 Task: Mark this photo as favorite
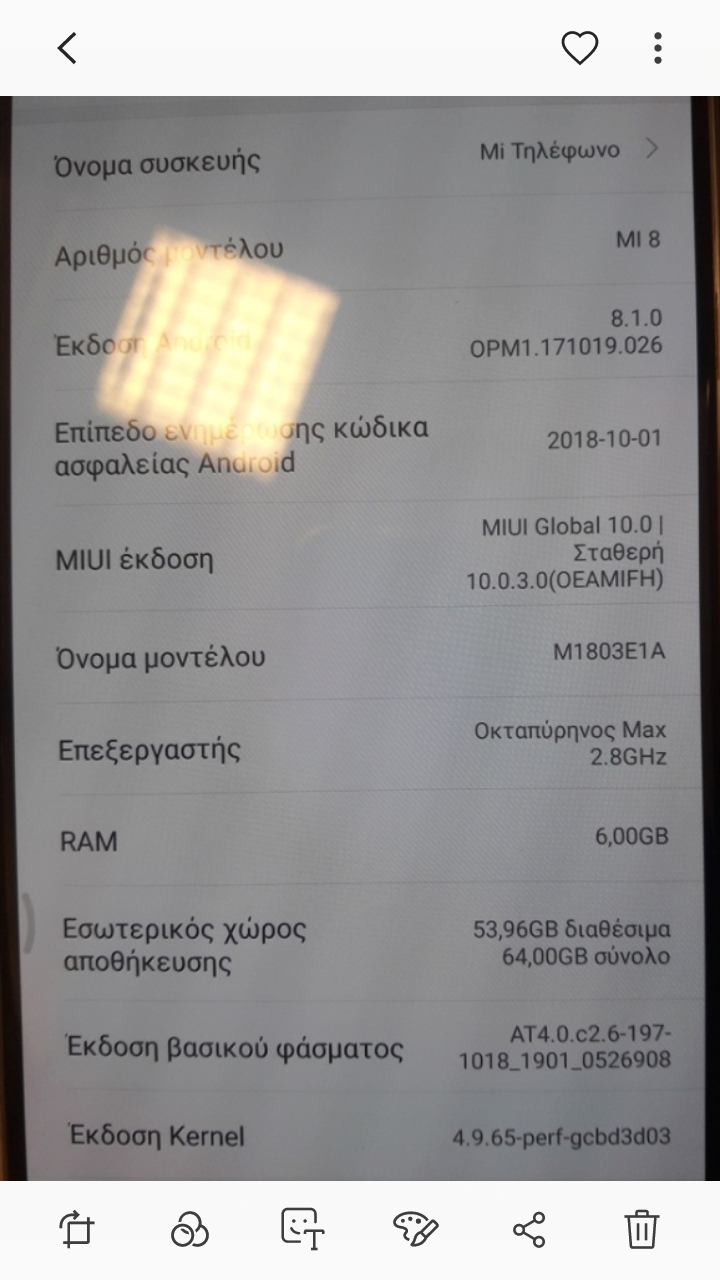(x=579, y=48)
